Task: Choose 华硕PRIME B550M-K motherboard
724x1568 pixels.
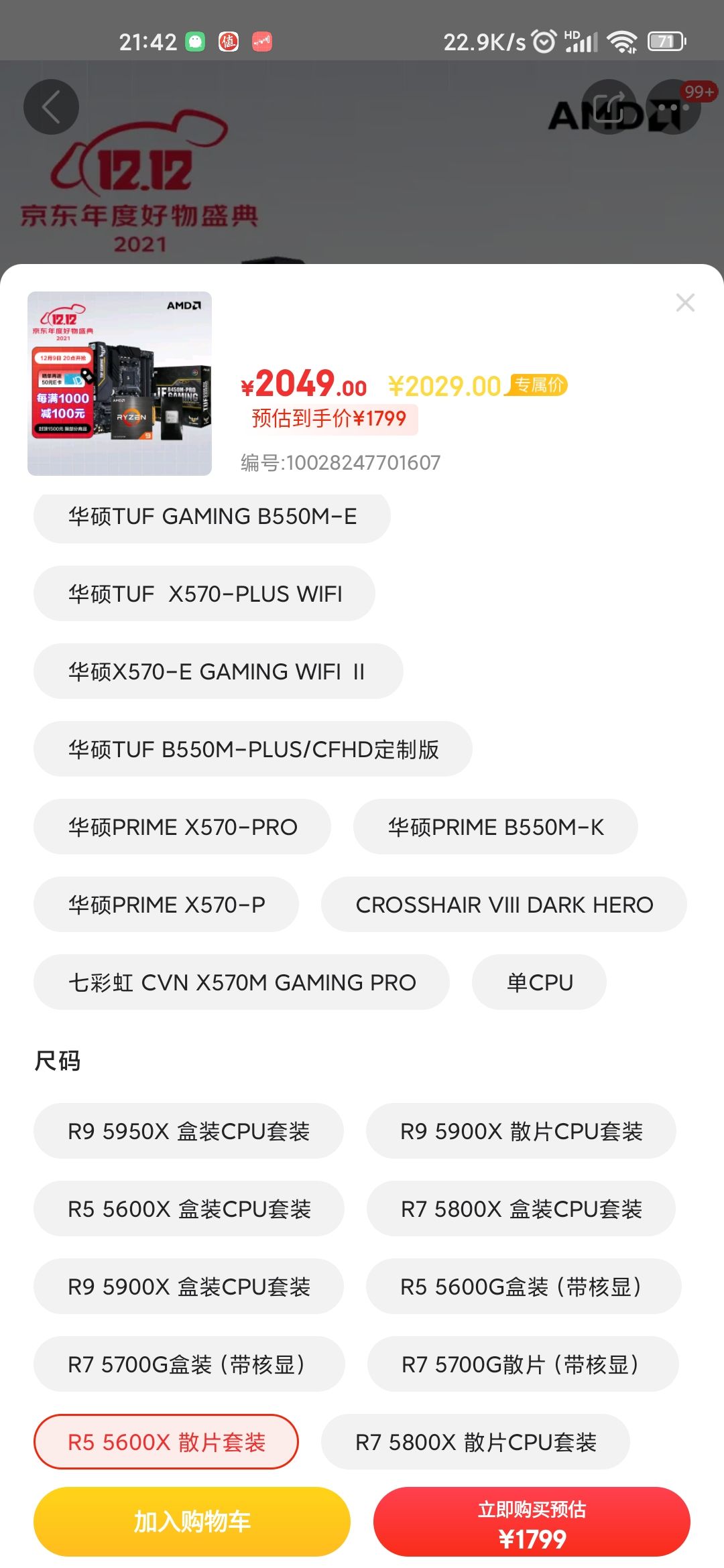Action: coord(495,827)
